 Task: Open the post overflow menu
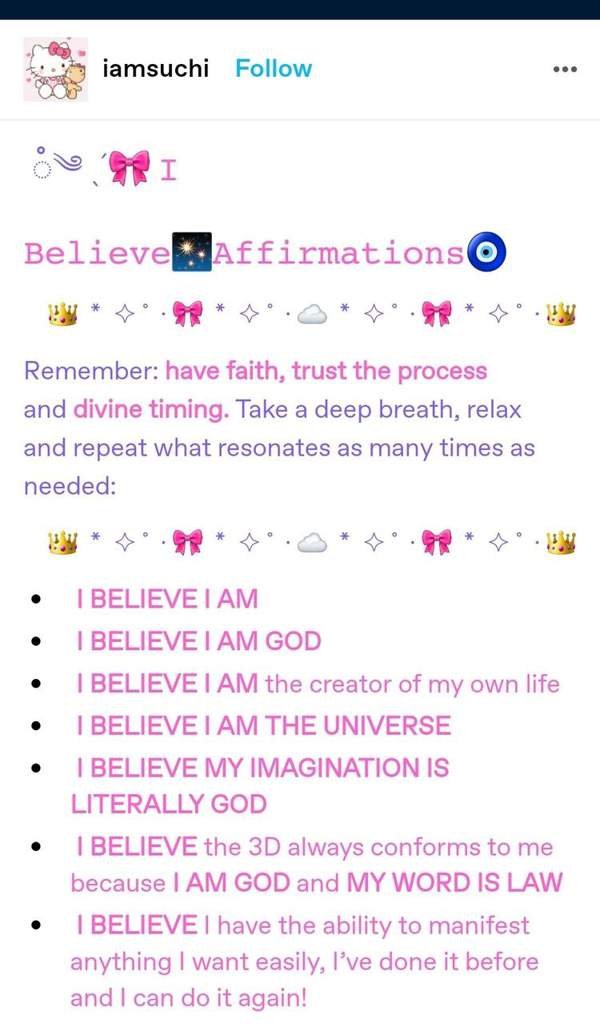pos(565,70)
